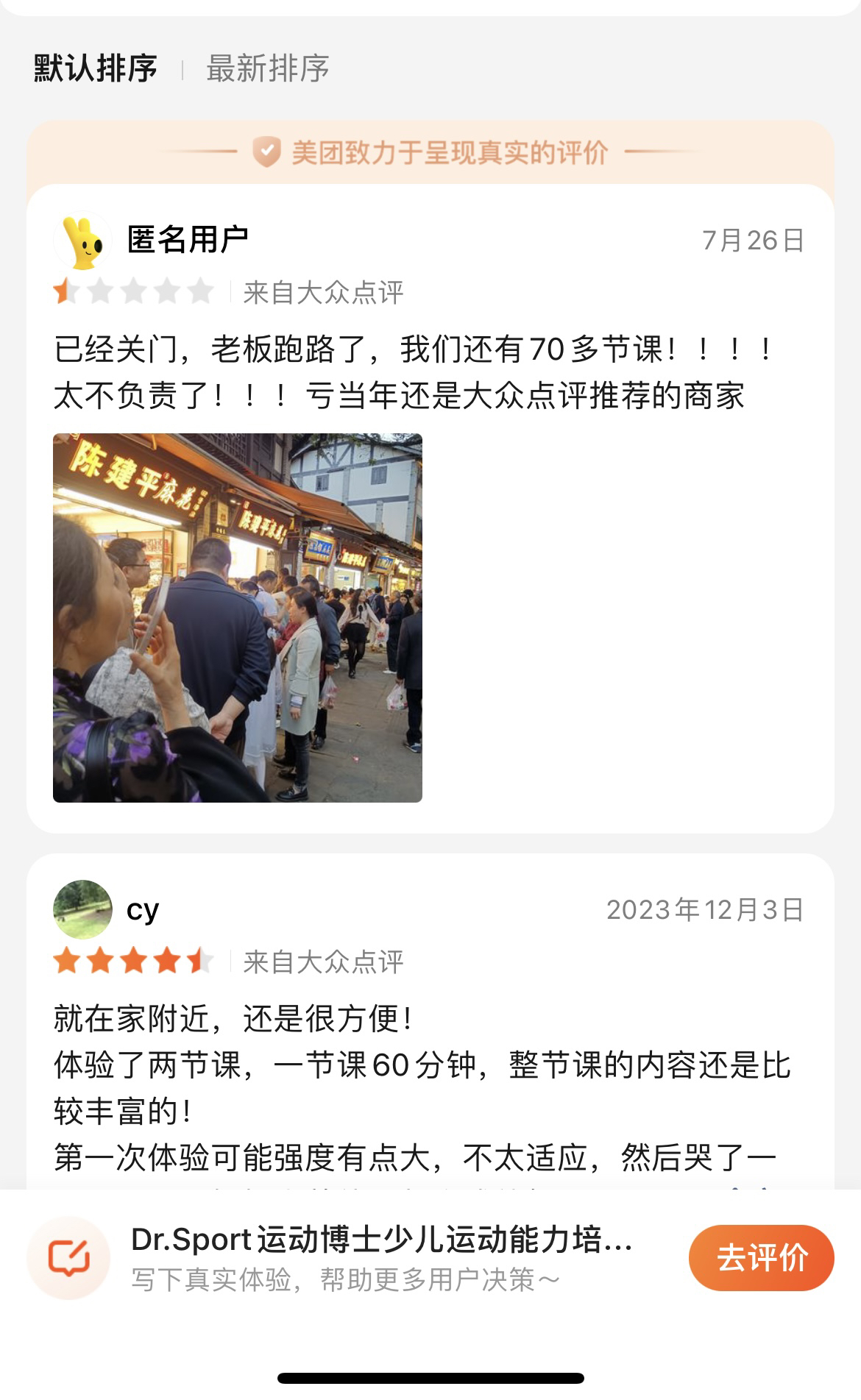Open 匿名用户's profile avatar
The image size is (861, 1400).
click(82, 241)
